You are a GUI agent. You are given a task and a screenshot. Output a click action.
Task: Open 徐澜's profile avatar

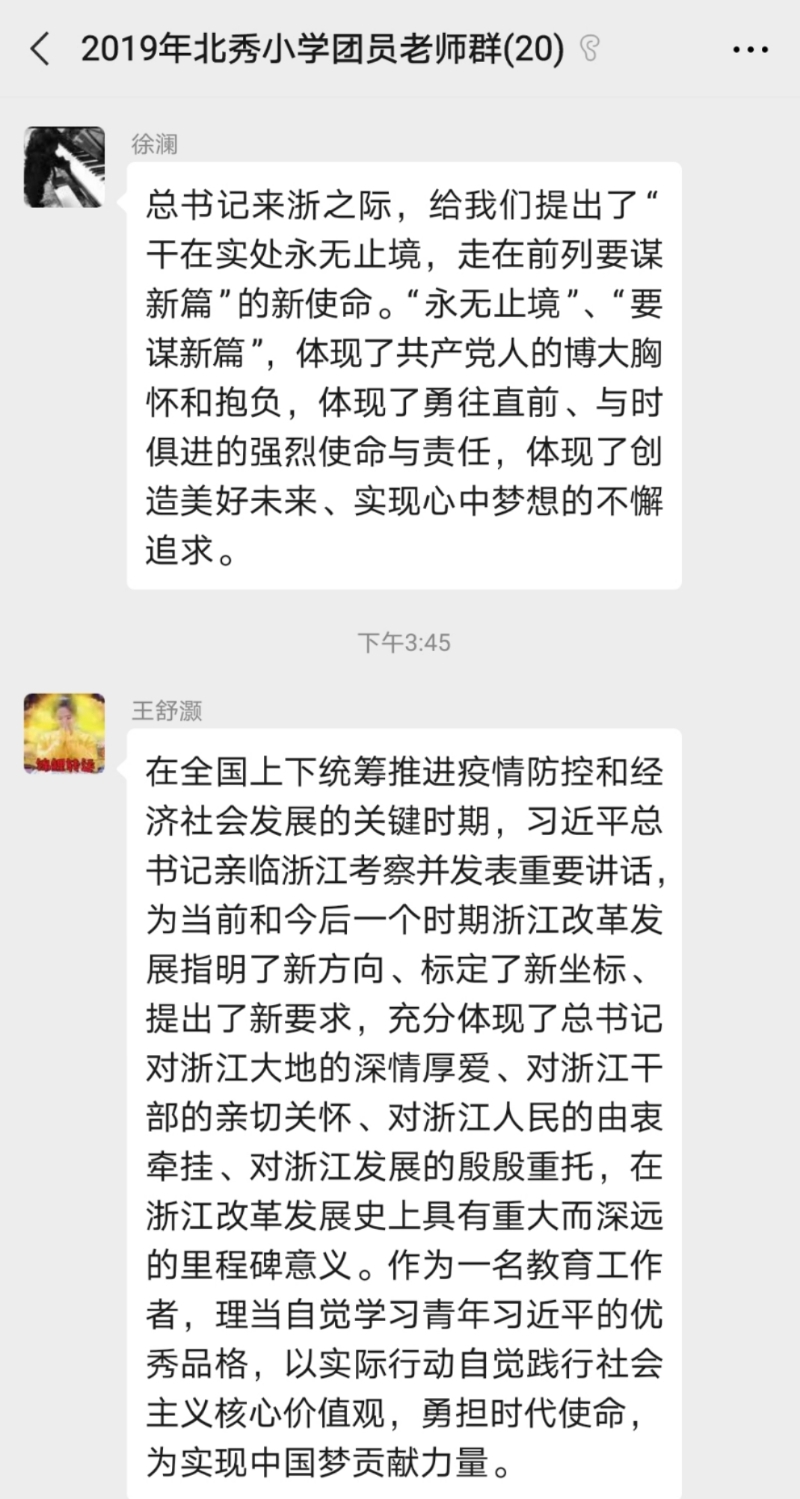(65, 167)
